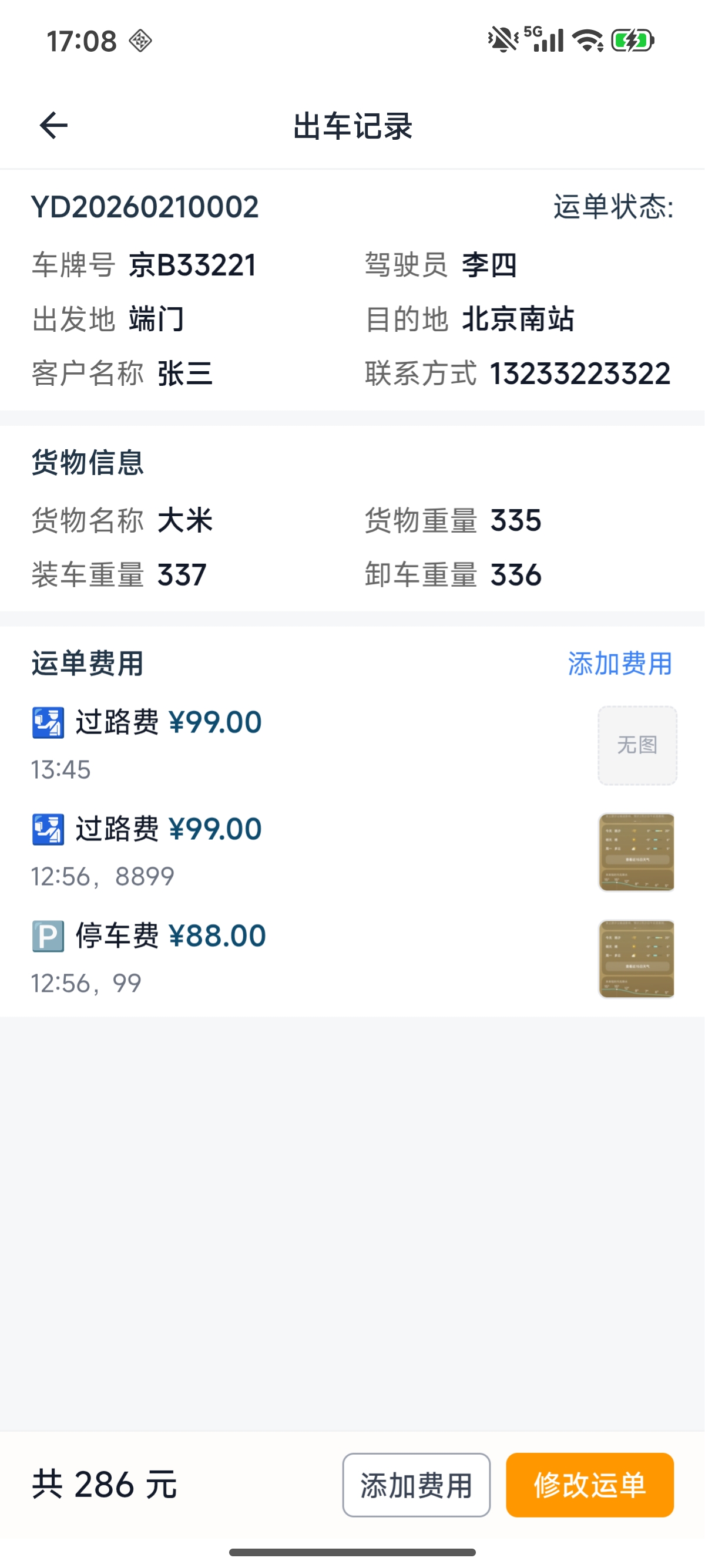Tap the 运单状态 label

(x=612, y=205)
